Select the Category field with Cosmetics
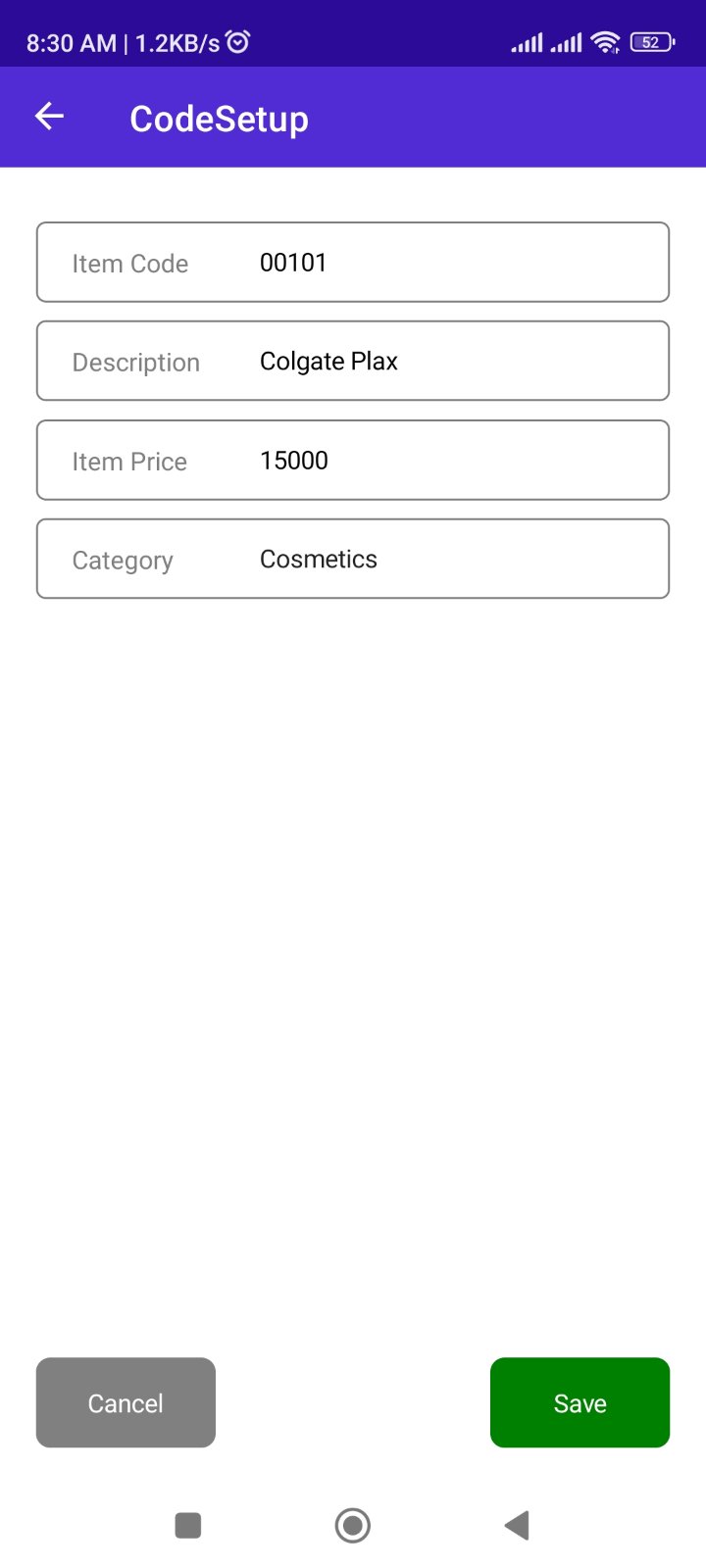This screenshot has height=1568, width=706. 353,560
